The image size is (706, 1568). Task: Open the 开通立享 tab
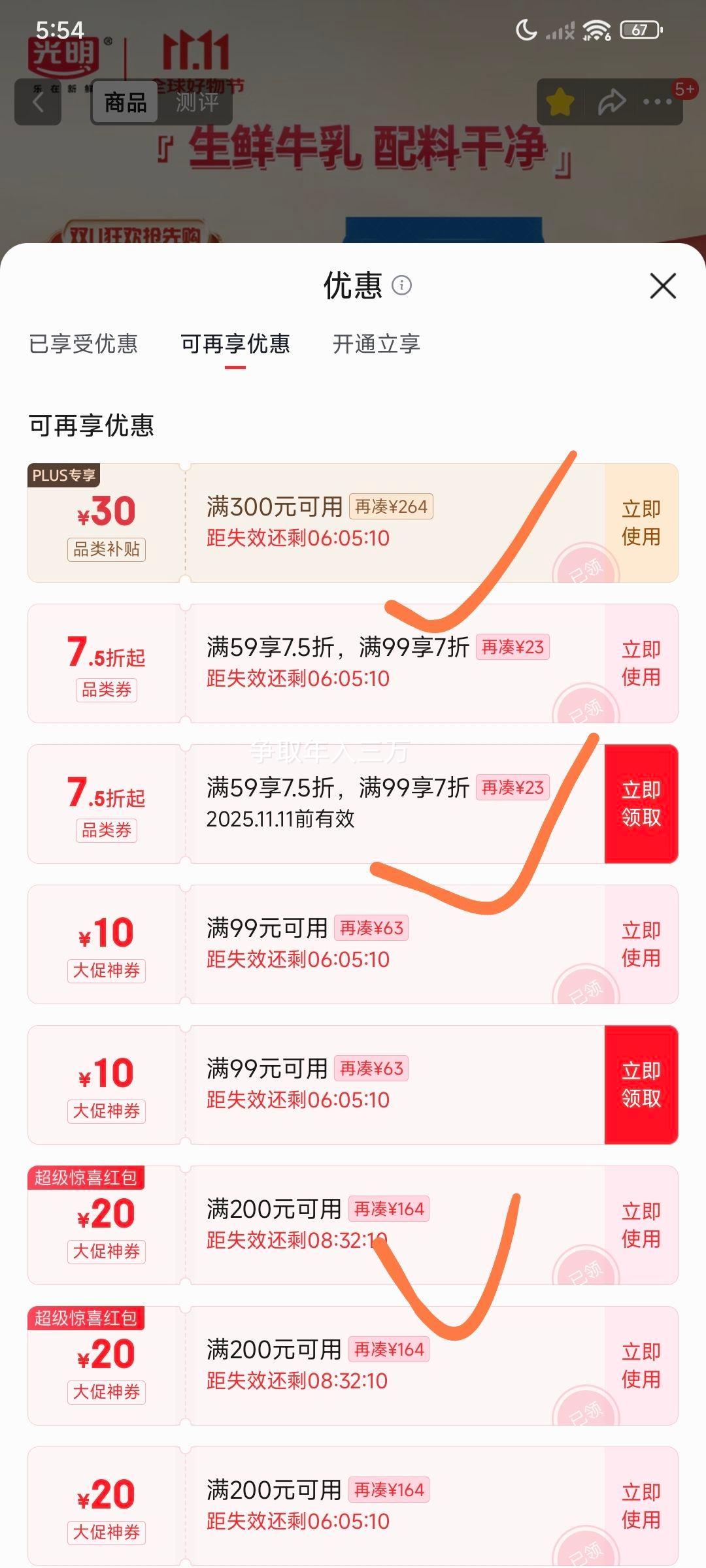click(x=378, y=344)
